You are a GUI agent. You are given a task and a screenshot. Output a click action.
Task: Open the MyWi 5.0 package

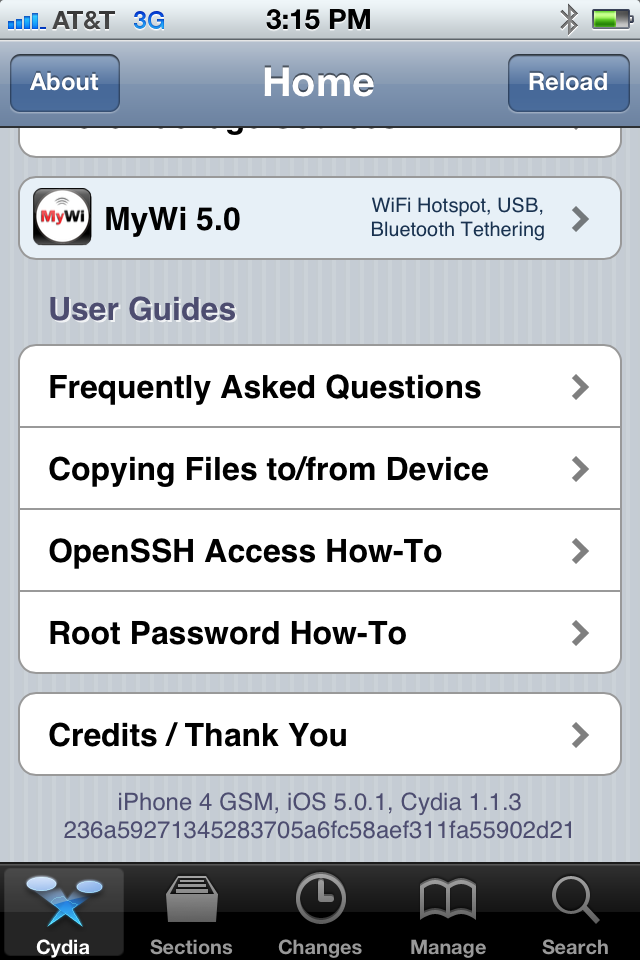tap(320, 218)
